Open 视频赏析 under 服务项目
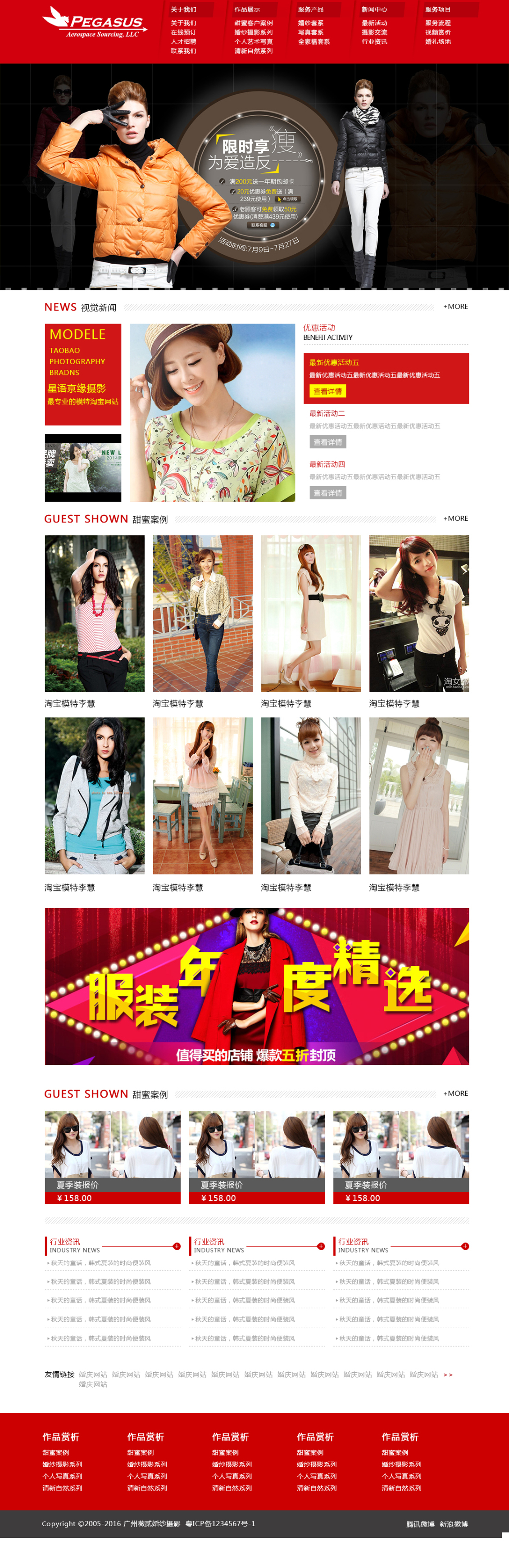The image size is (509, 1568). pos(438,32)
